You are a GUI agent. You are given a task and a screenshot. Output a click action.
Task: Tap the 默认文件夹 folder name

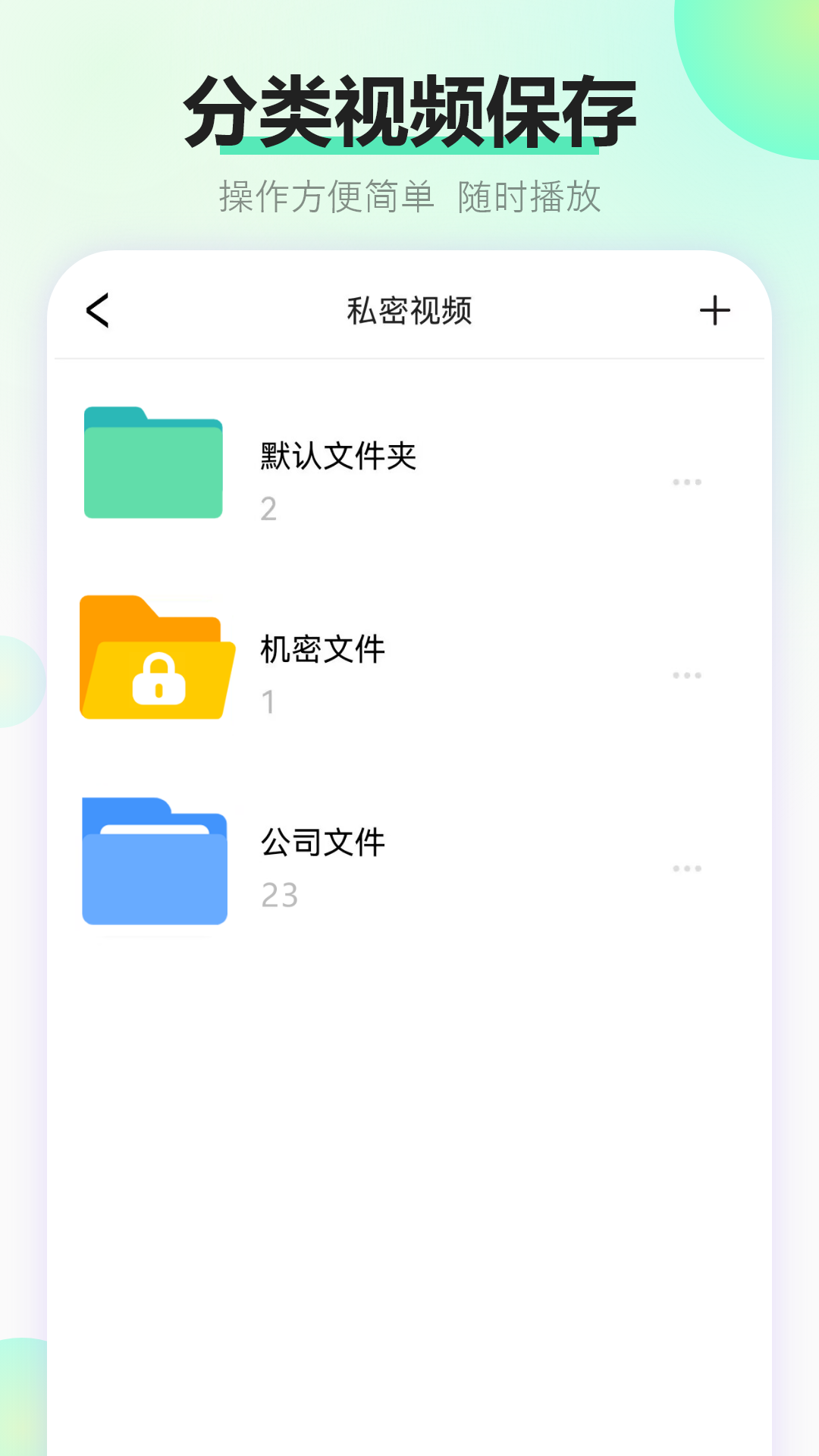coord(340,455)
